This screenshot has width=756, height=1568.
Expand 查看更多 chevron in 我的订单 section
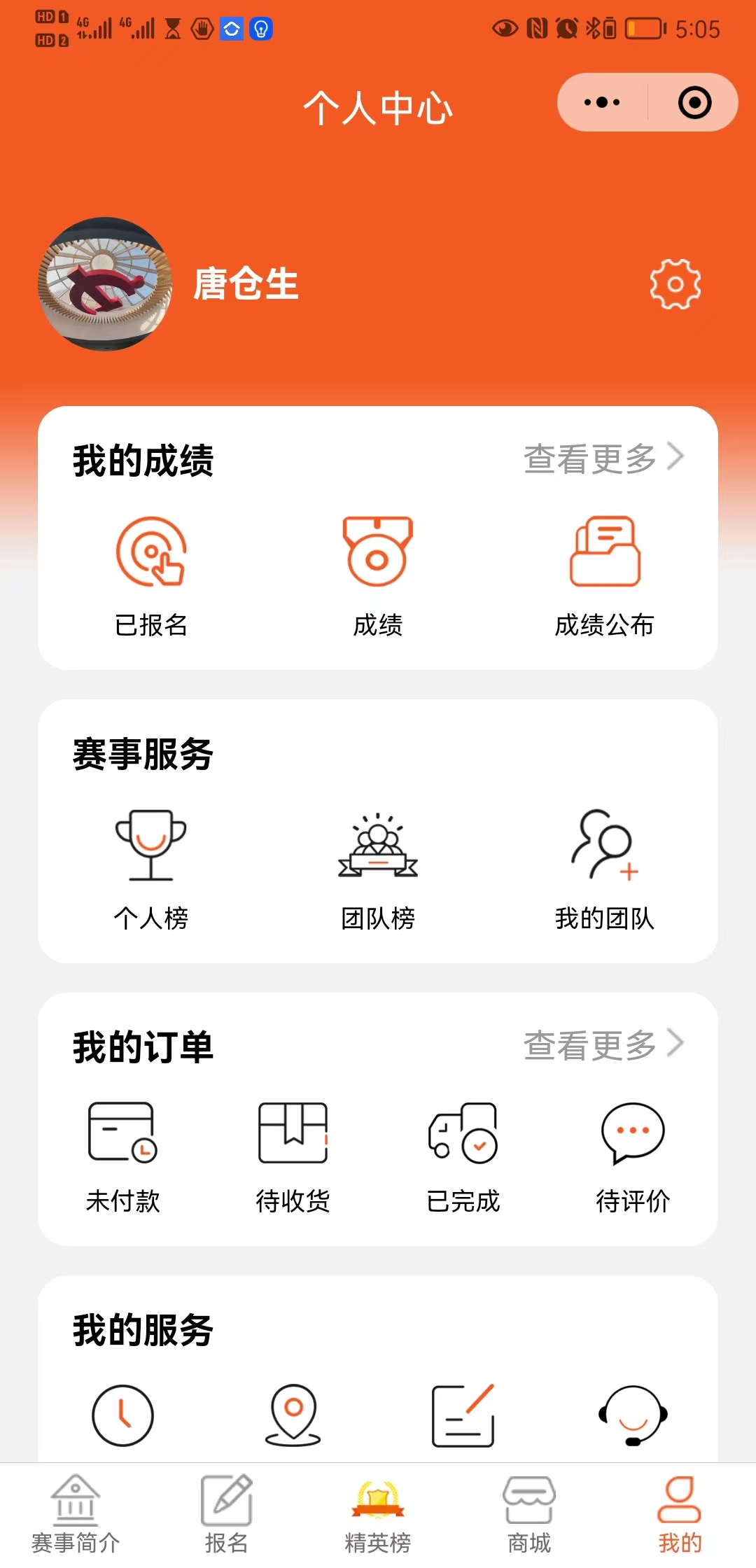pos(676,1045)
